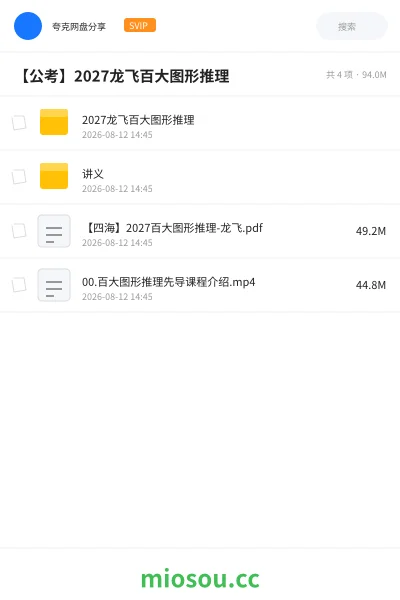Image resolution: width=400 pixels, height=600 pixels.
Task: Select the checkbox beside 讲义 folder
Action: [19, 177]
